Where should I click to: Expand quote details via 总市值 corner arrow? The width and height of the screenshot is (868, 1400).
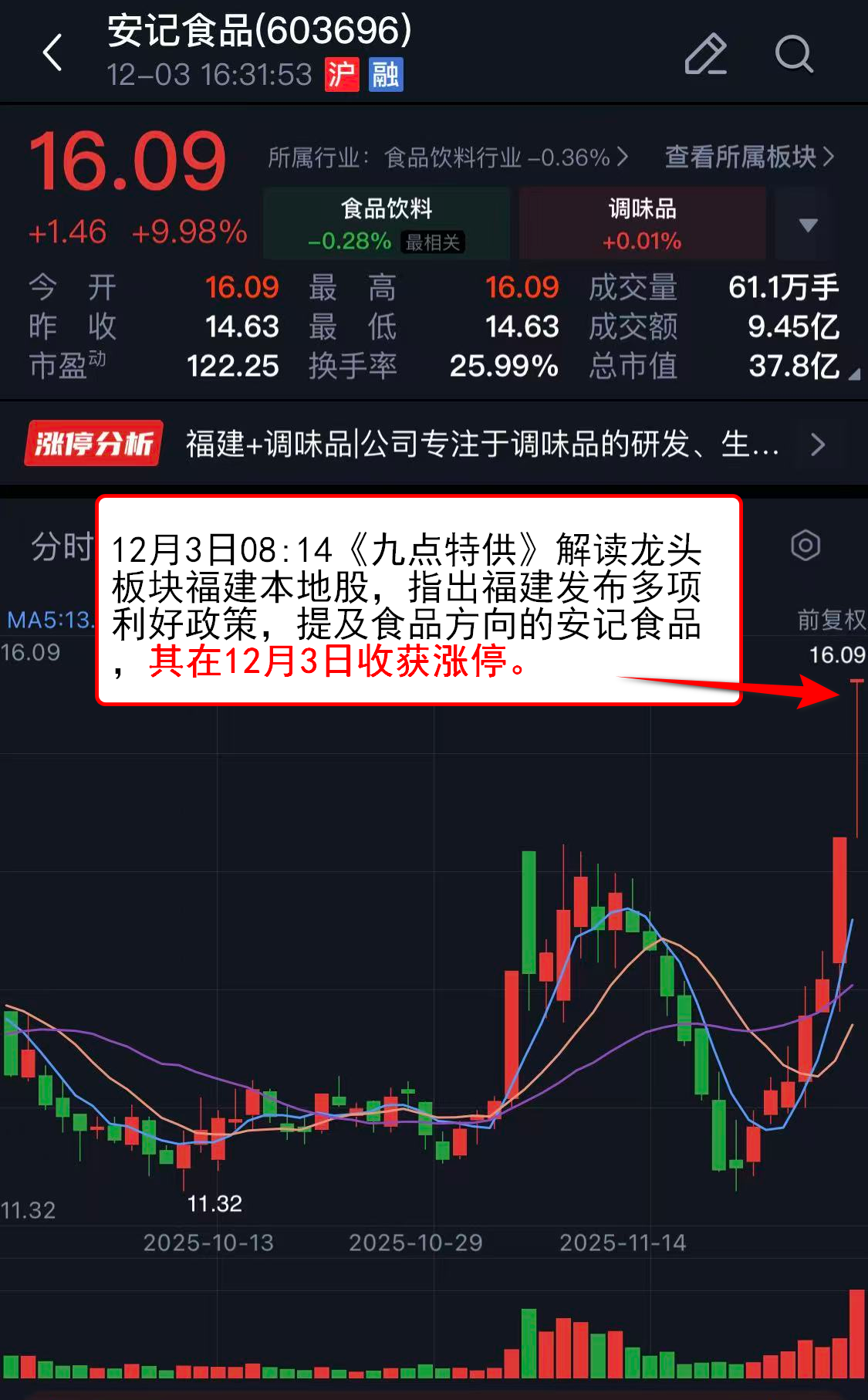click(x=853, y=374)
